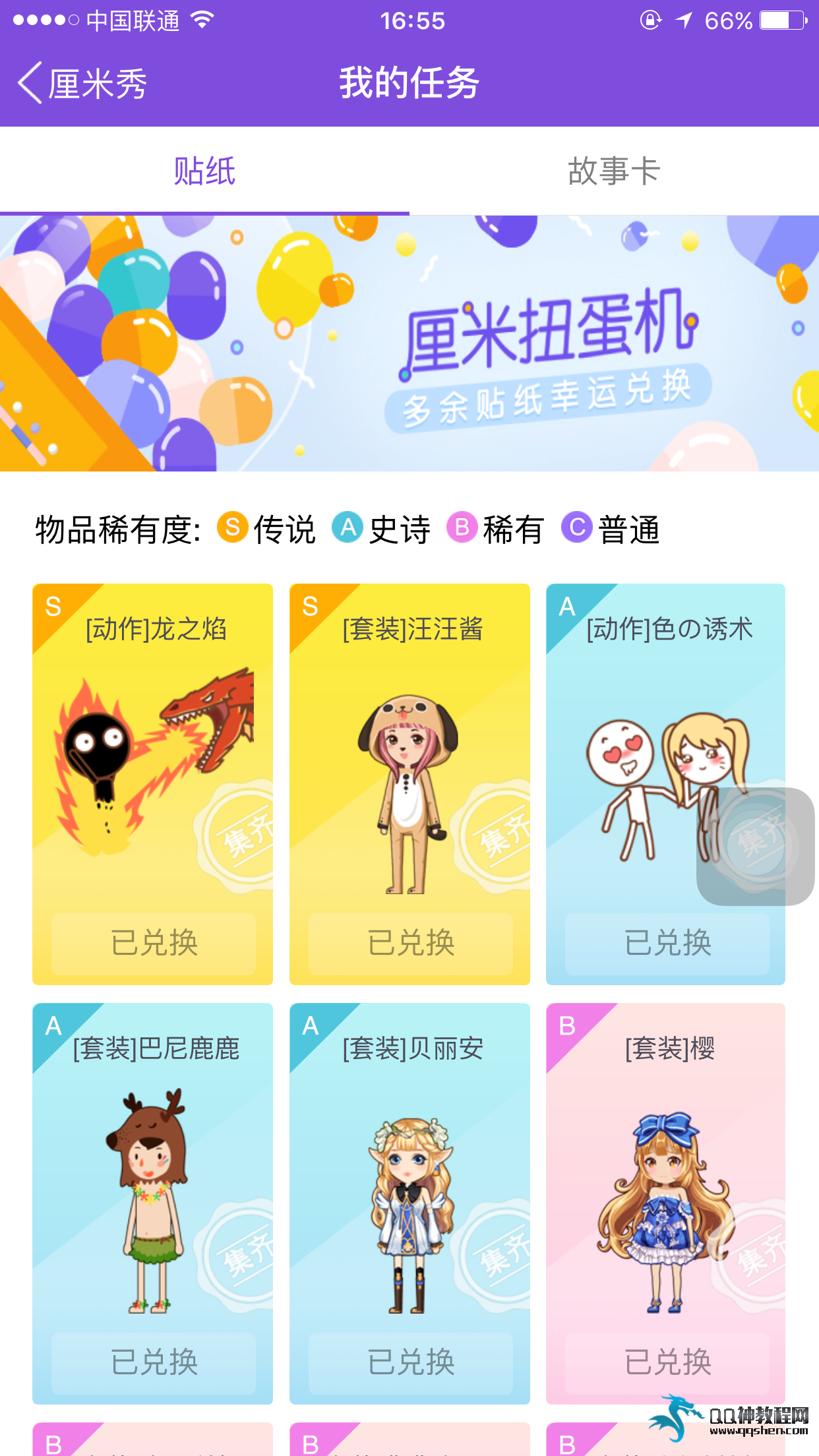Image resolution: width=819 pixels, height=1456 pixels.
Task: Tap 已兑换 under [套装]汪汪酱
Action: [x=410, y=944]
